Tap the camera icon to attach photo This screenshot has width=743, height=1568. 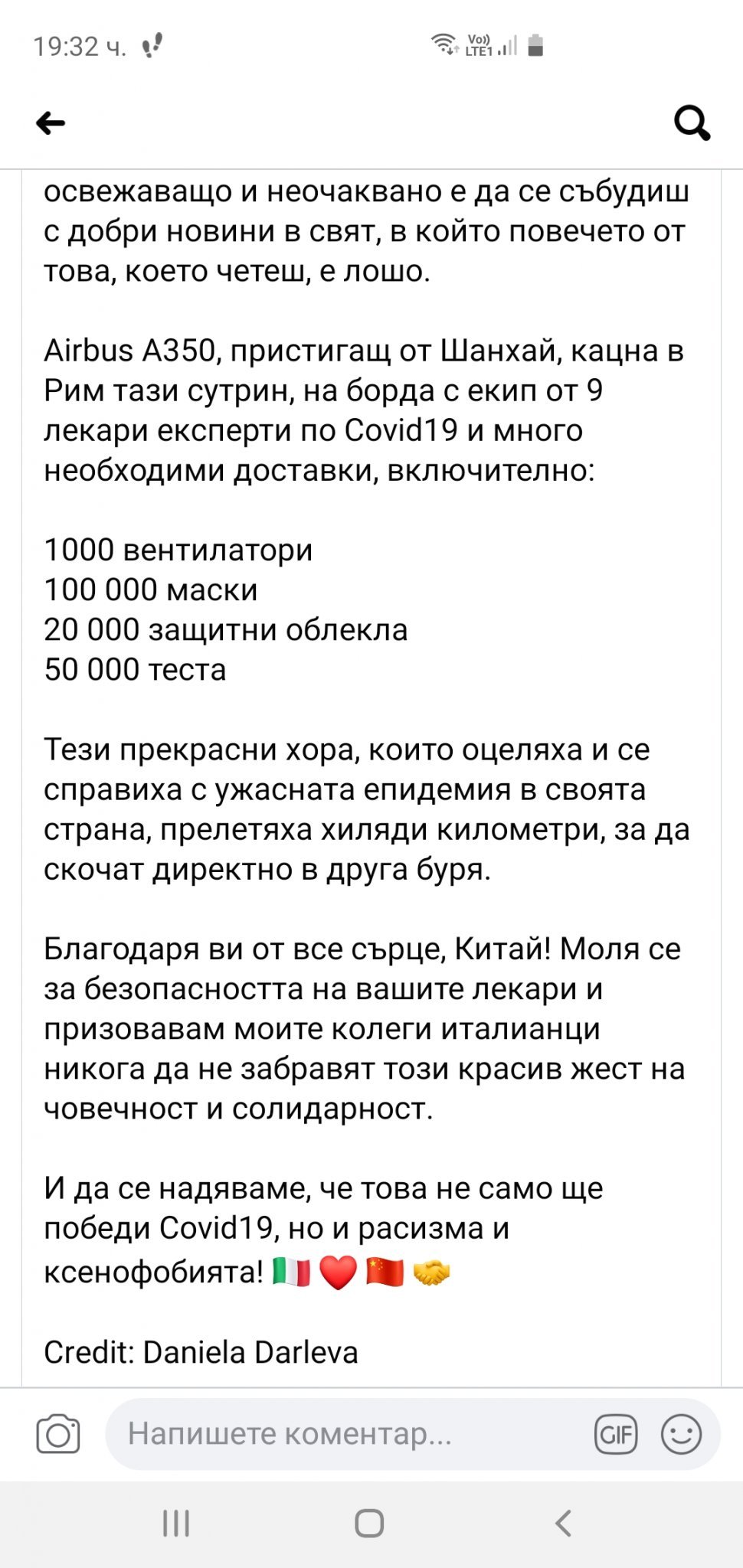tap(58, 1434)
